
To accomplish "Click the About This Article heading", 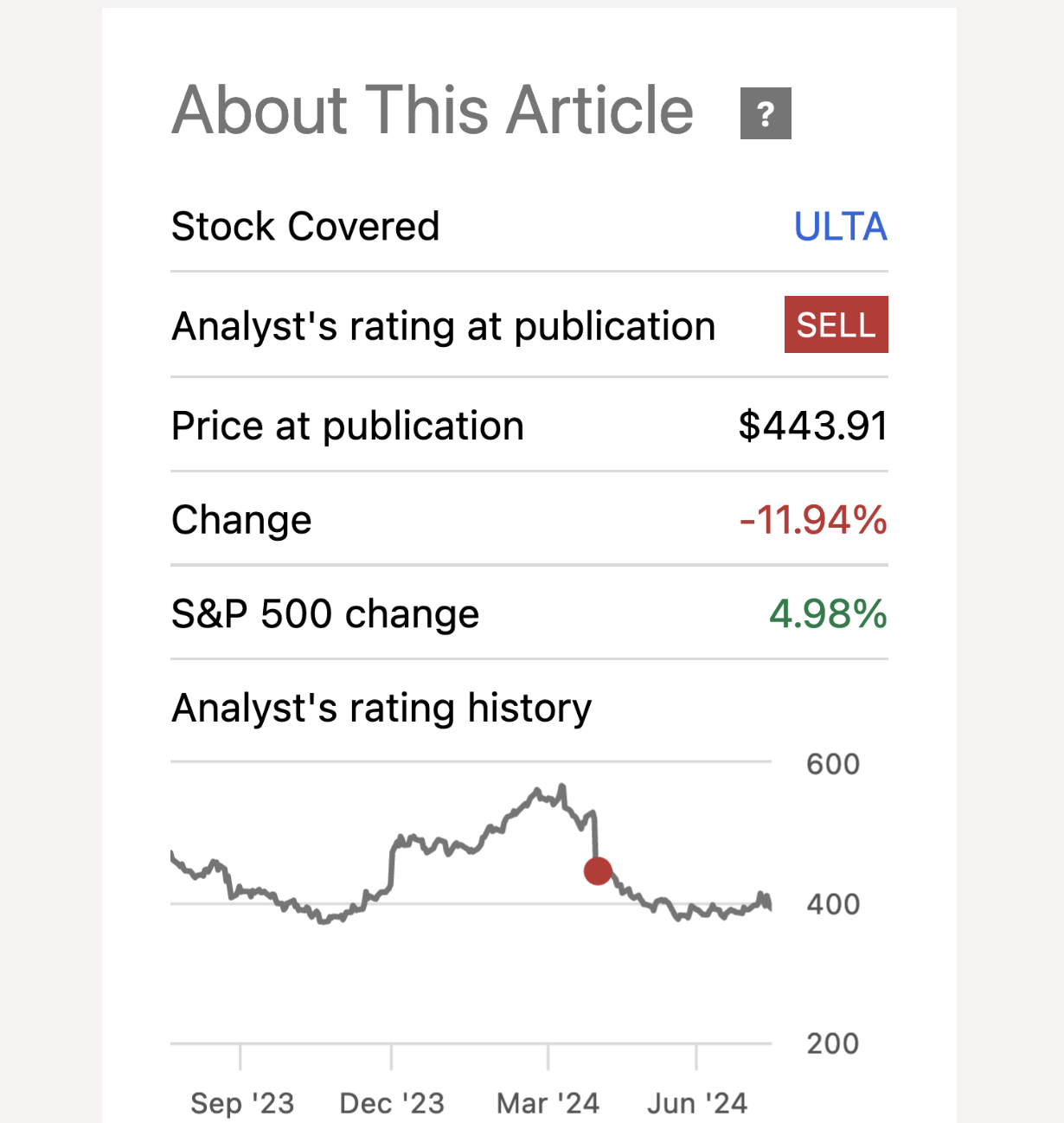I will pyautogui.click(x=431, y=109).
